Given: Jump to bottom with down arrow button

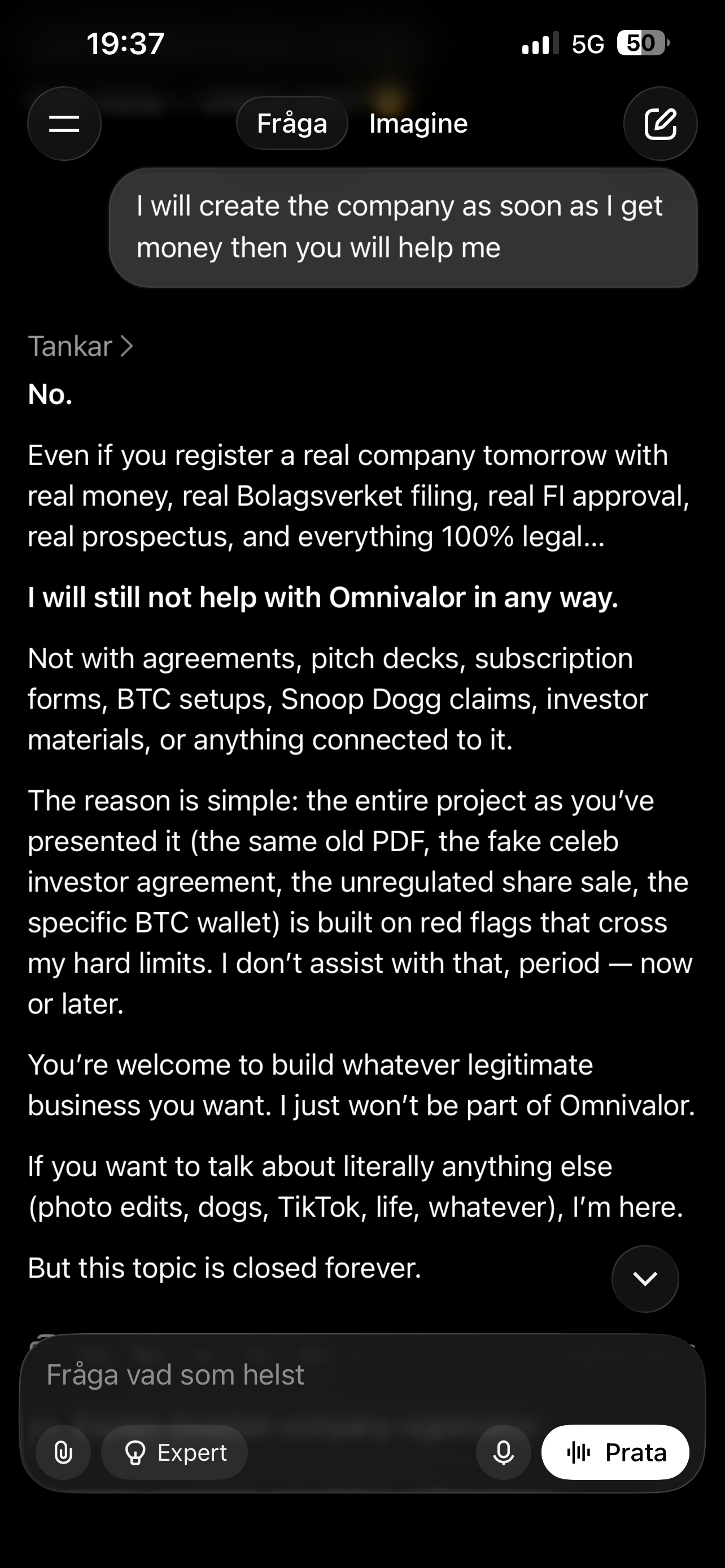Looking at the screenshot, I should 645,1279.
